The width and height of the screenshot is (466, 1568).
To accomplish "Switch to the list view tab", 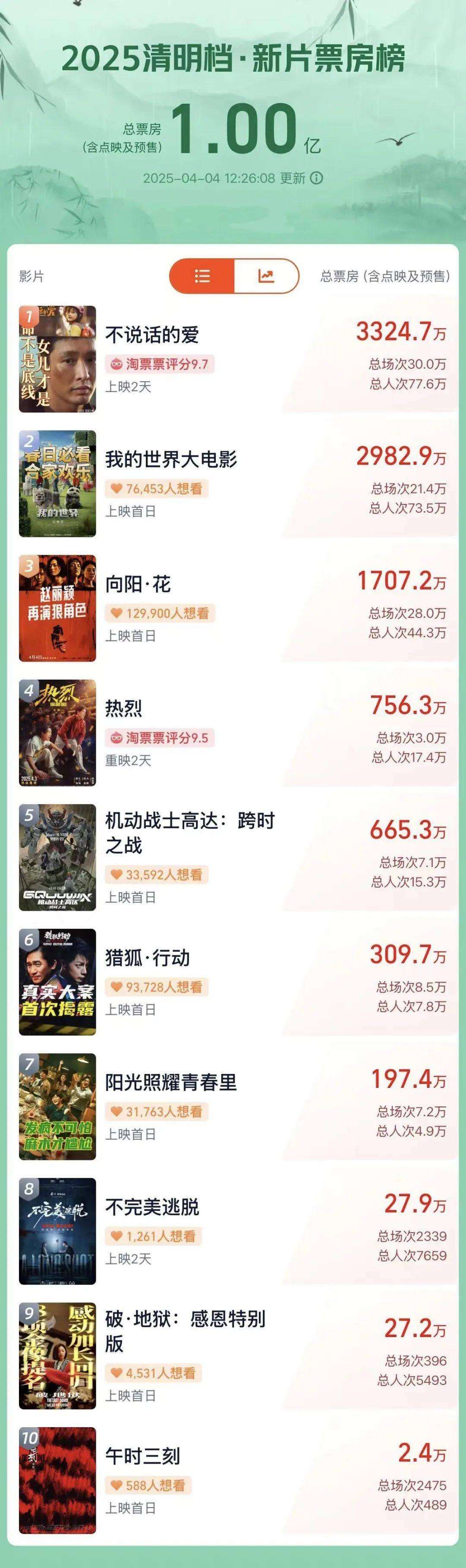I will click(202, 276).
